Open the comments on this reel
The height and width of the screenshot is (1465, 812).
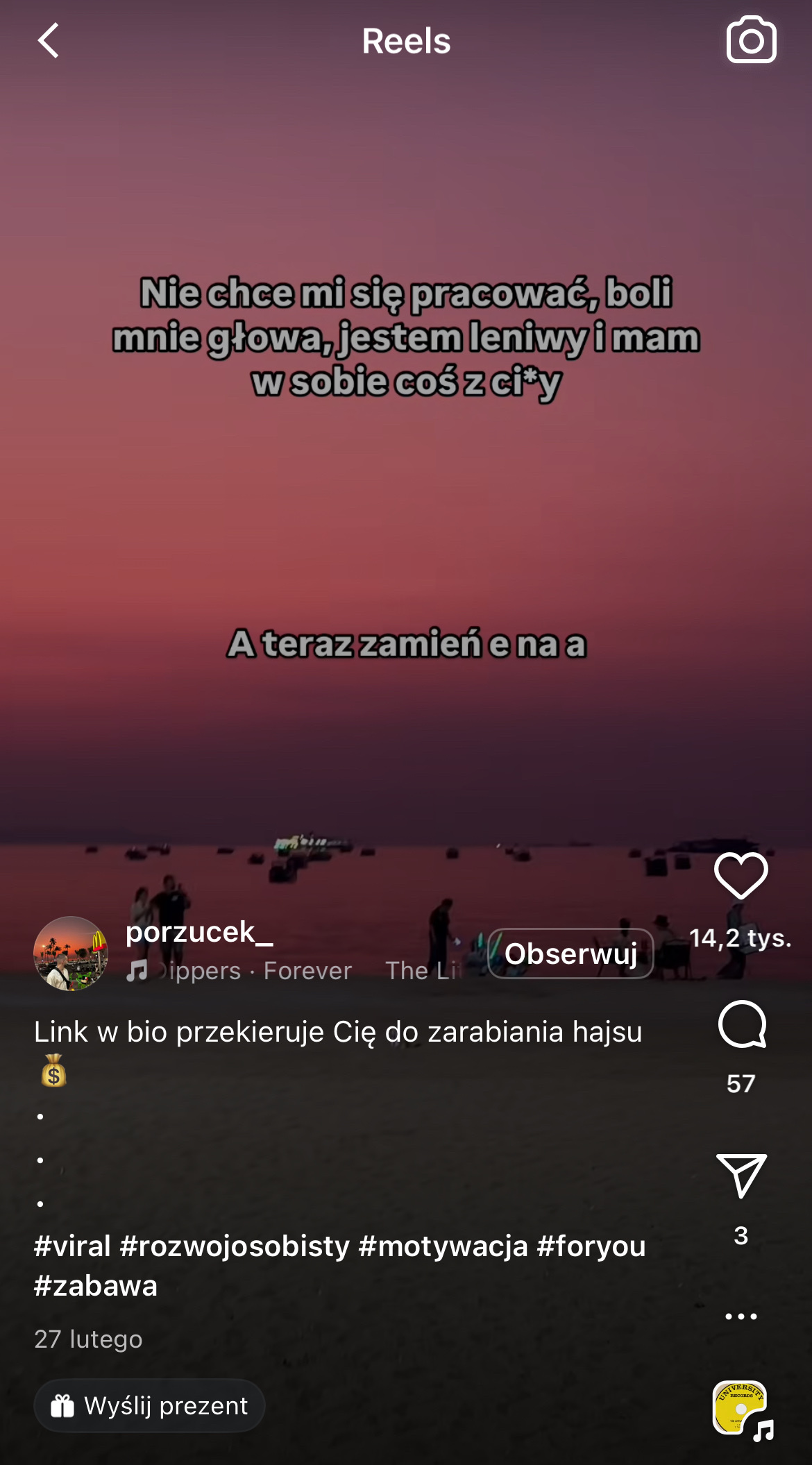click(741, 1024)
